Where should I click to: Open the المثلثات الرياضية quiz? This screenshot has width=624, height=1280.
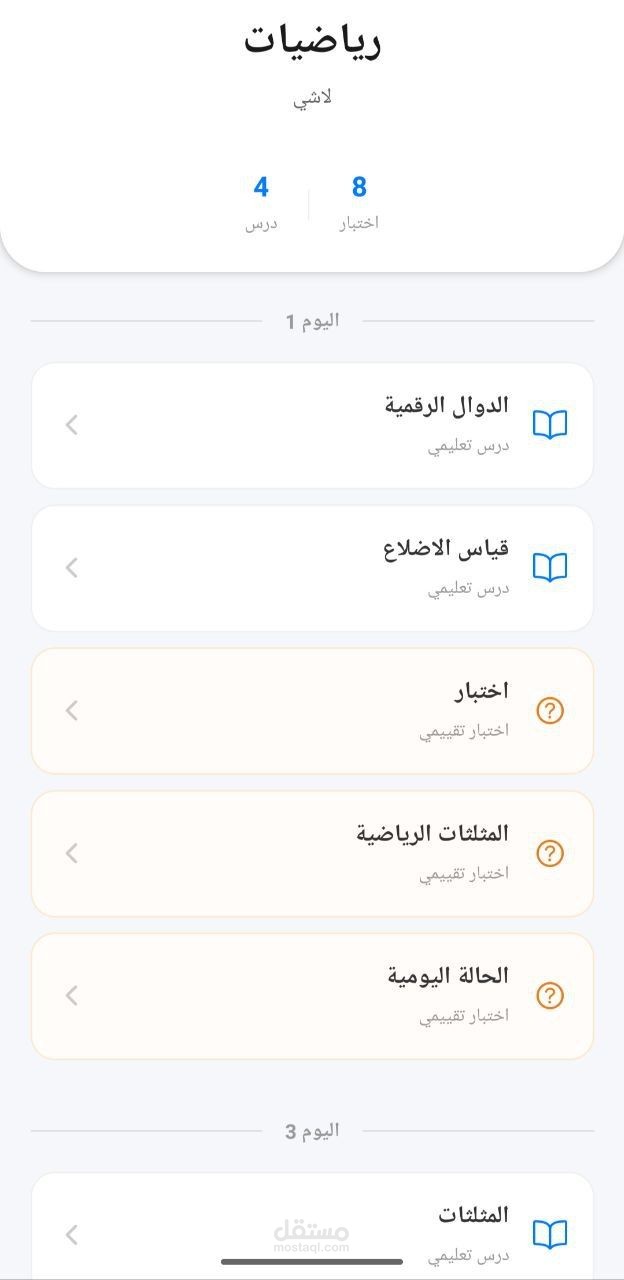312,854
